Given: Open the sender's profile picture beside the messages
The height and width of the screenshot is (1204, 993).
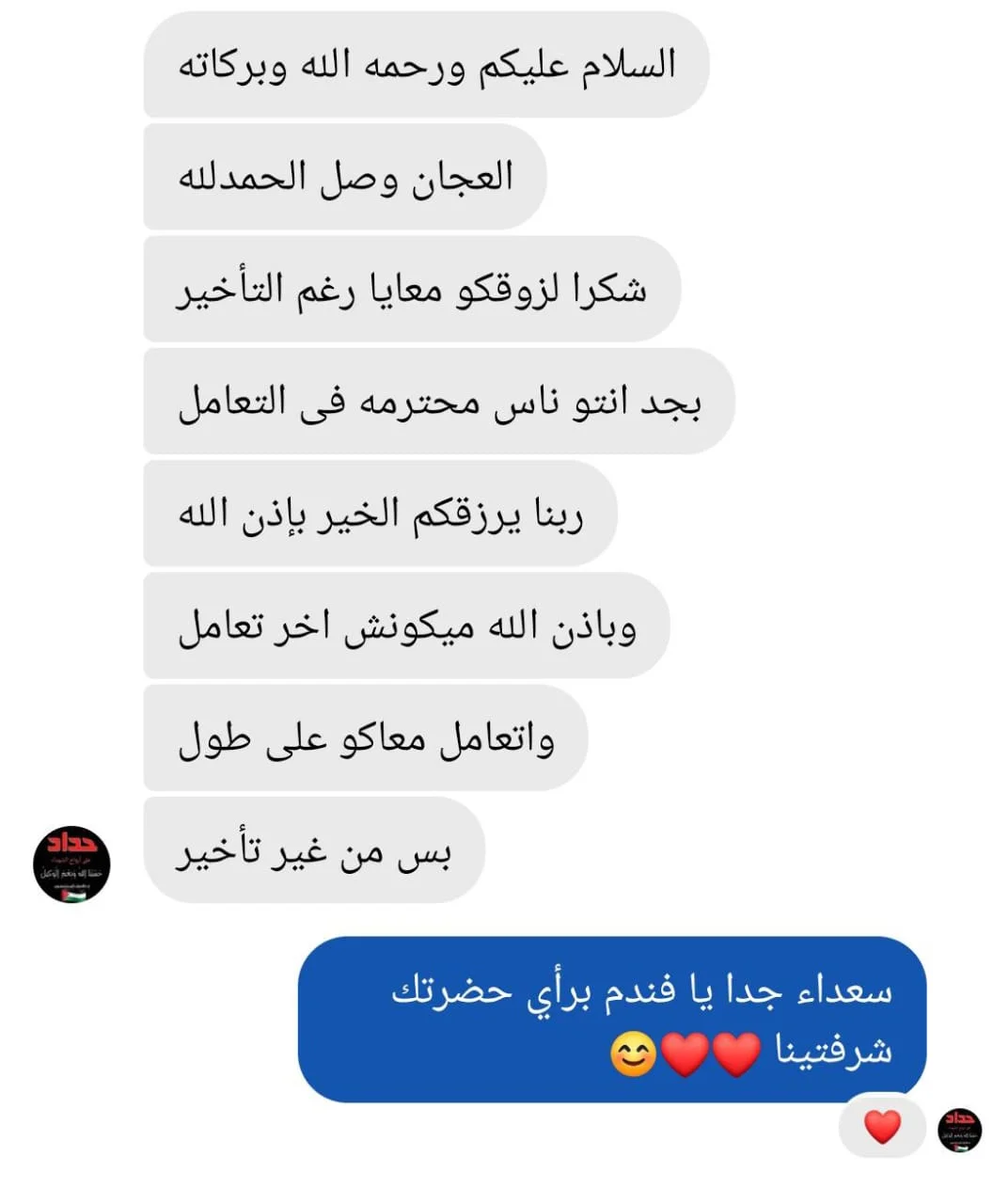Looking at the screenshot, I should click(71, 864).
